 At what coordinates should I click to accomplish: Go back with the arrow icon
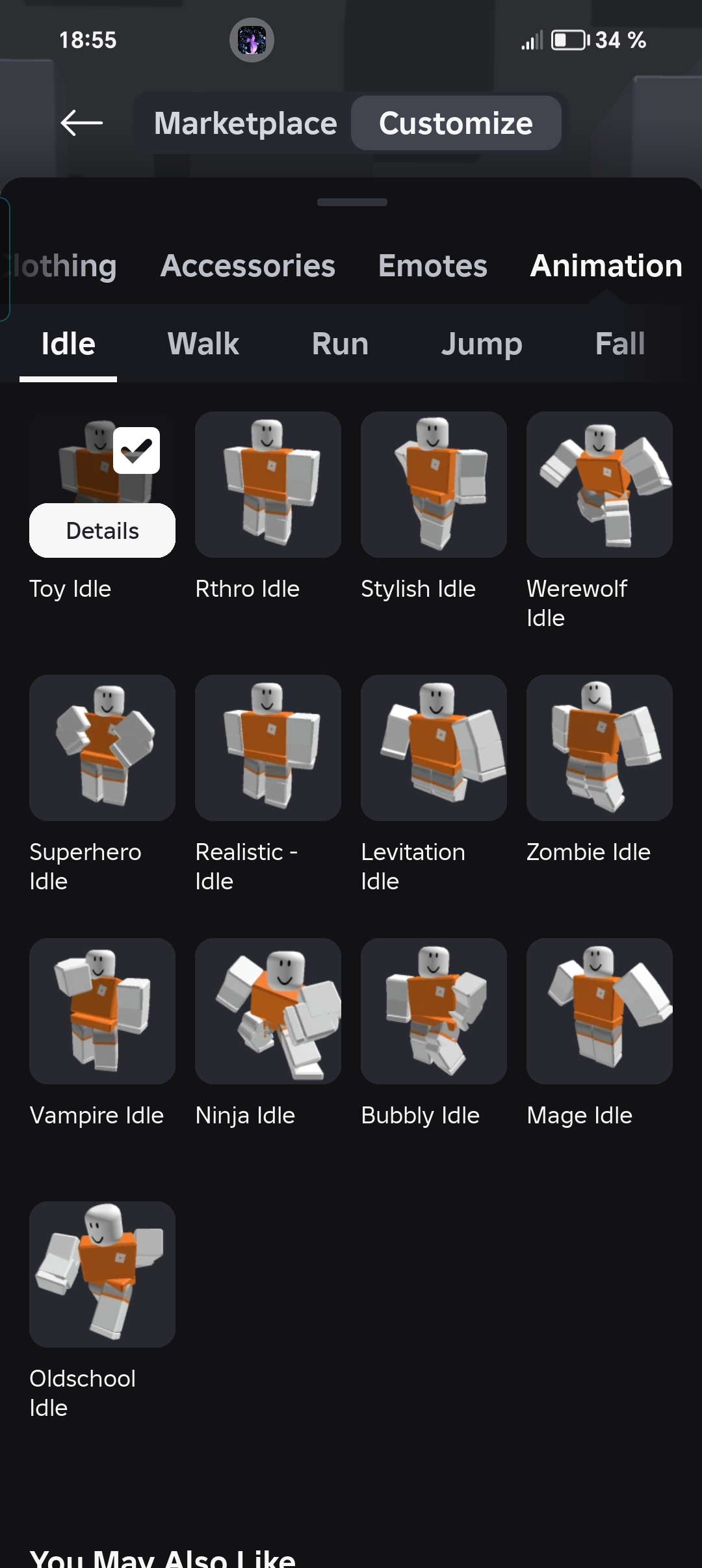[81, 123]
